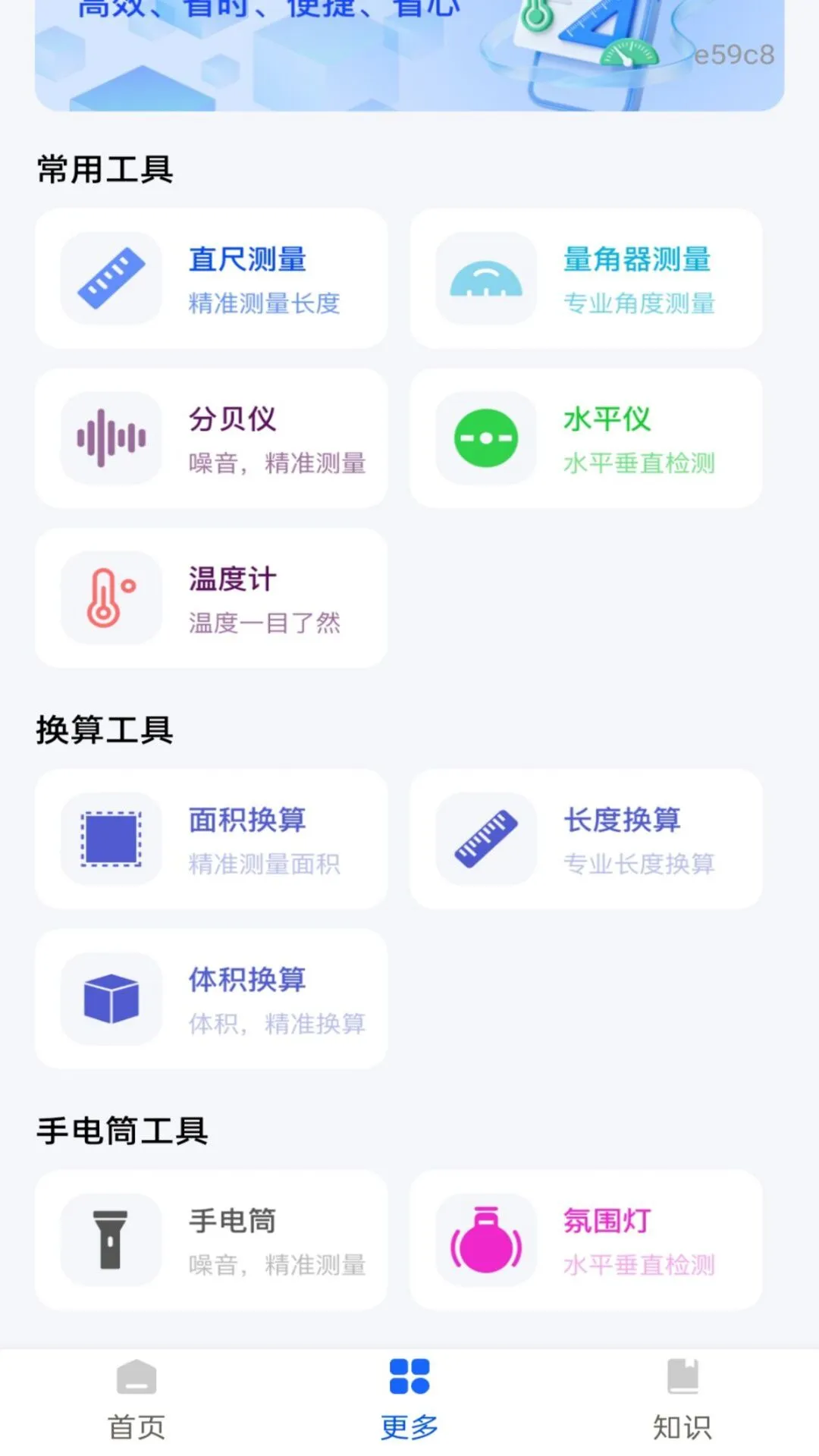Turn on the 手电筒 flashlight tool
This screenshot has width=819, height=1456.
pos(211,1240)
